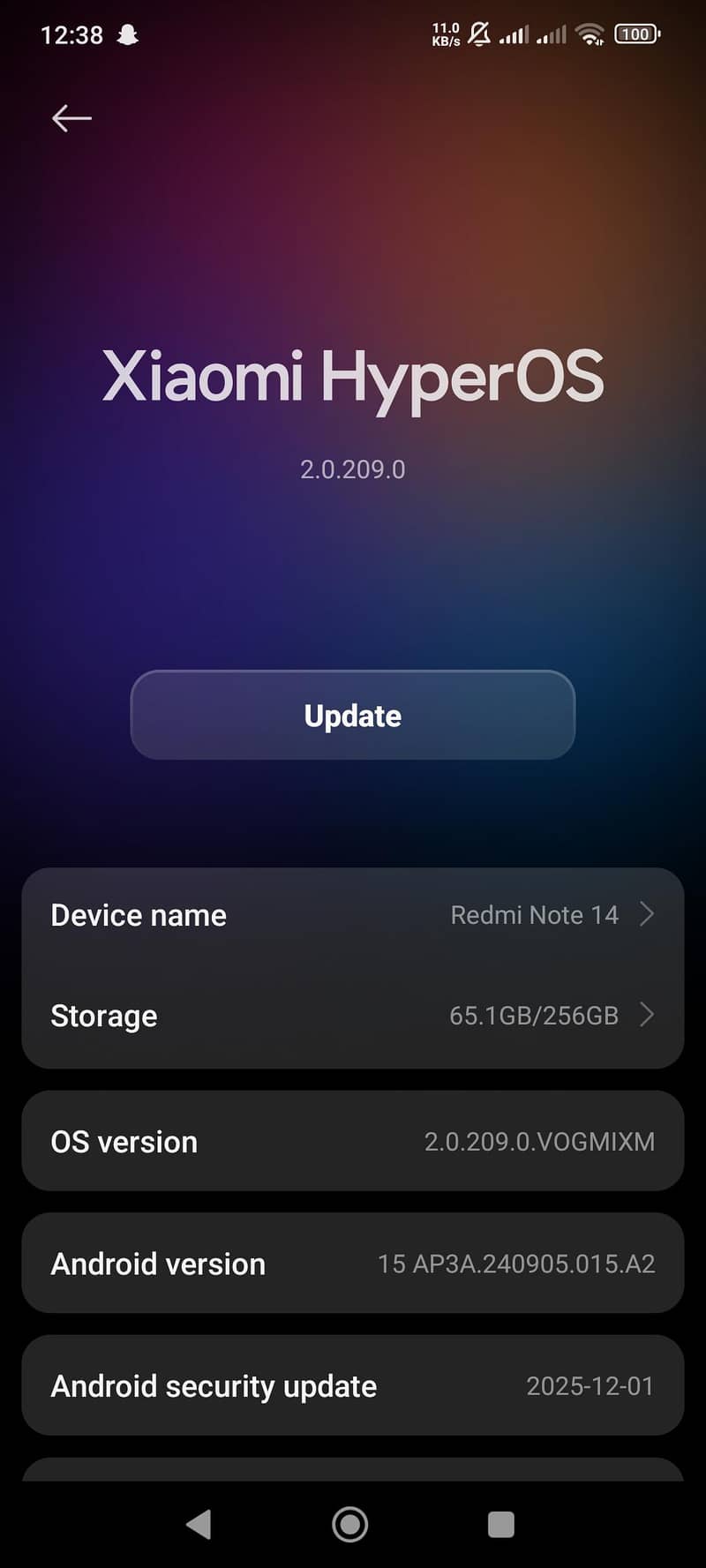The image size is (706, 1568).
Task: Tap the Wi-Fi signal icon in status bar
Action: [x=590, y=35]
